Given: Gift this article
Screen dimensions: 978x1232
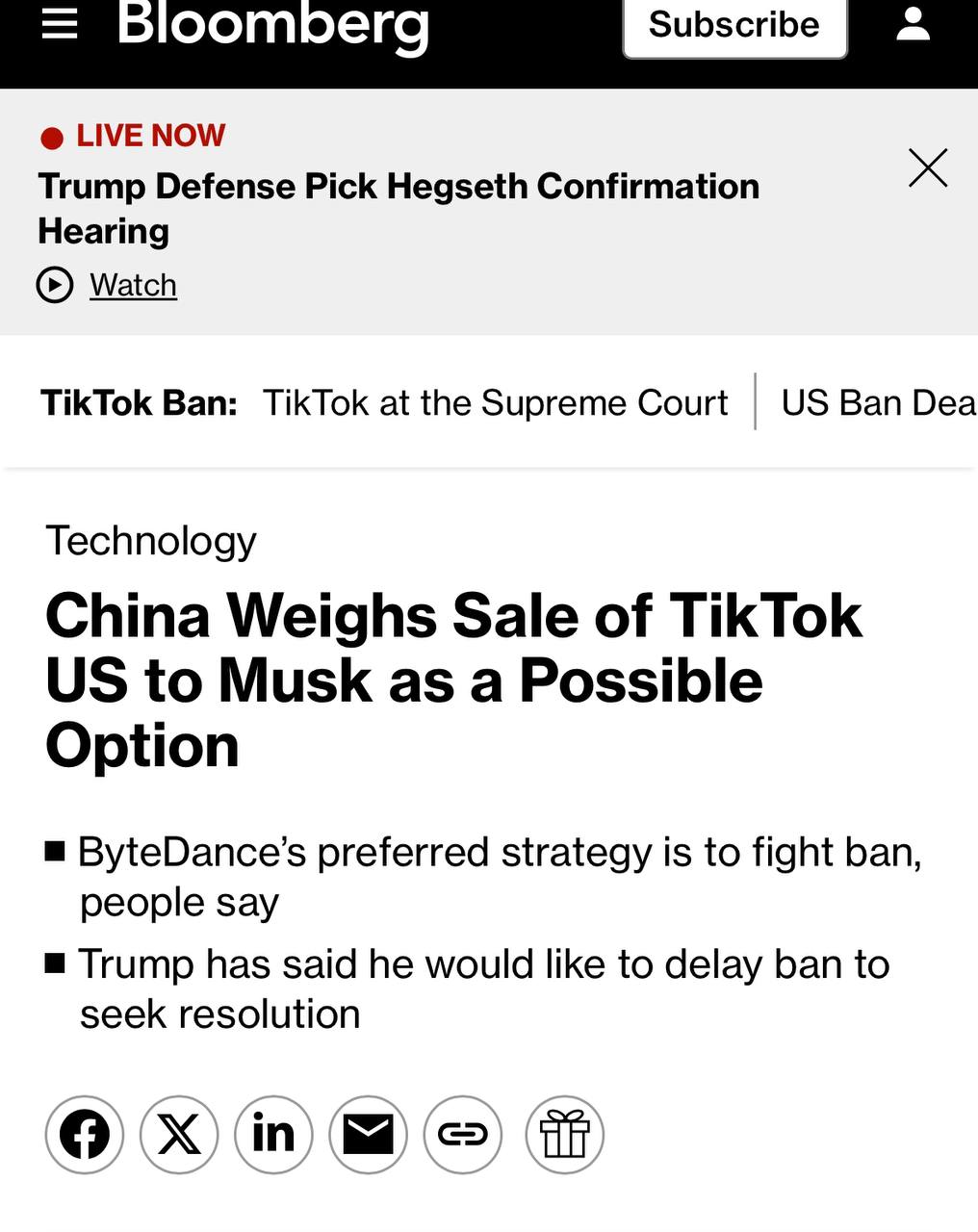Looking at the screenshot, I should click(x=564, y=1135).
